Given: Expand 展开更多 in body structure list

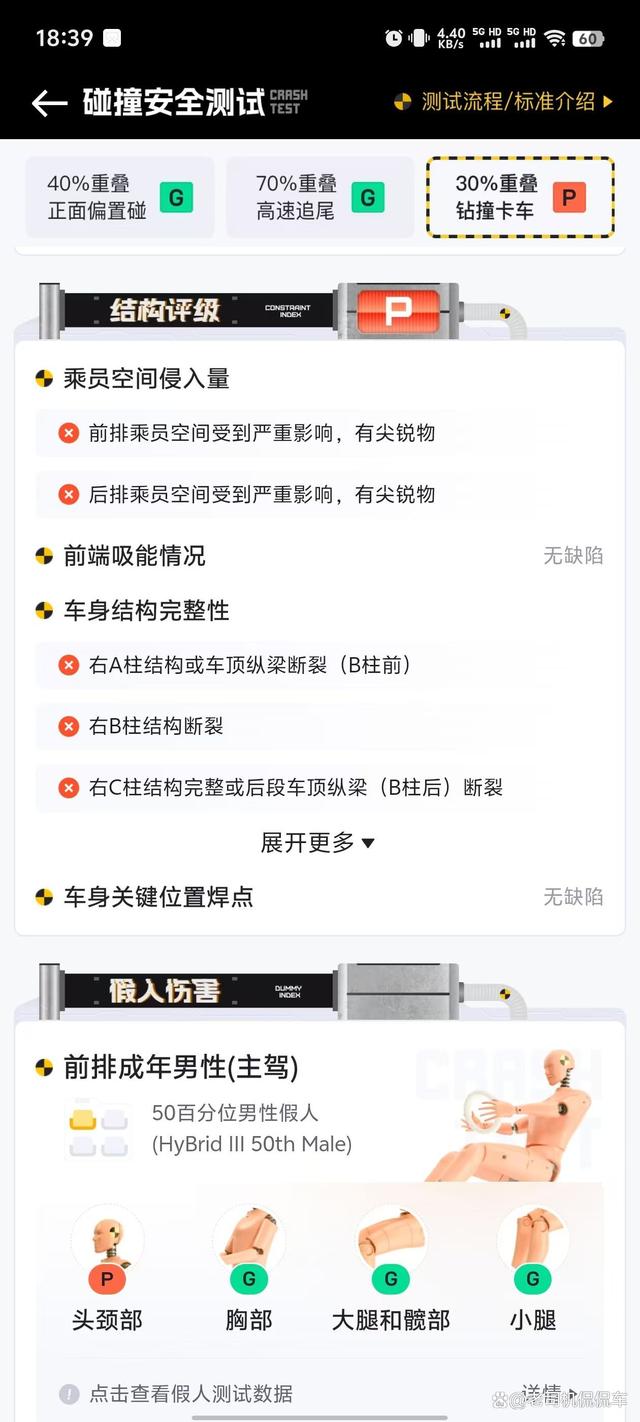Looking at the screenshot, I should tap(318, 843).
